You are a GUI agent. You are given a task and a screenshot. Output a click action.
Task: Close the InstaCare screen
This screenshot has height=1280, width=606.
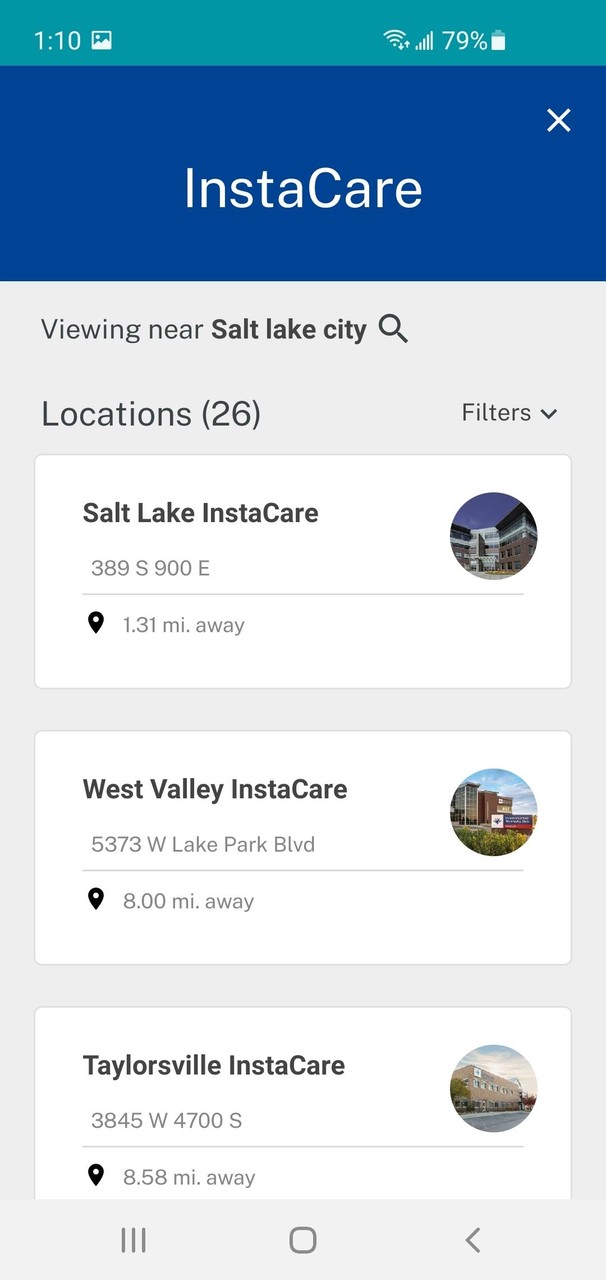click(558, 121)
